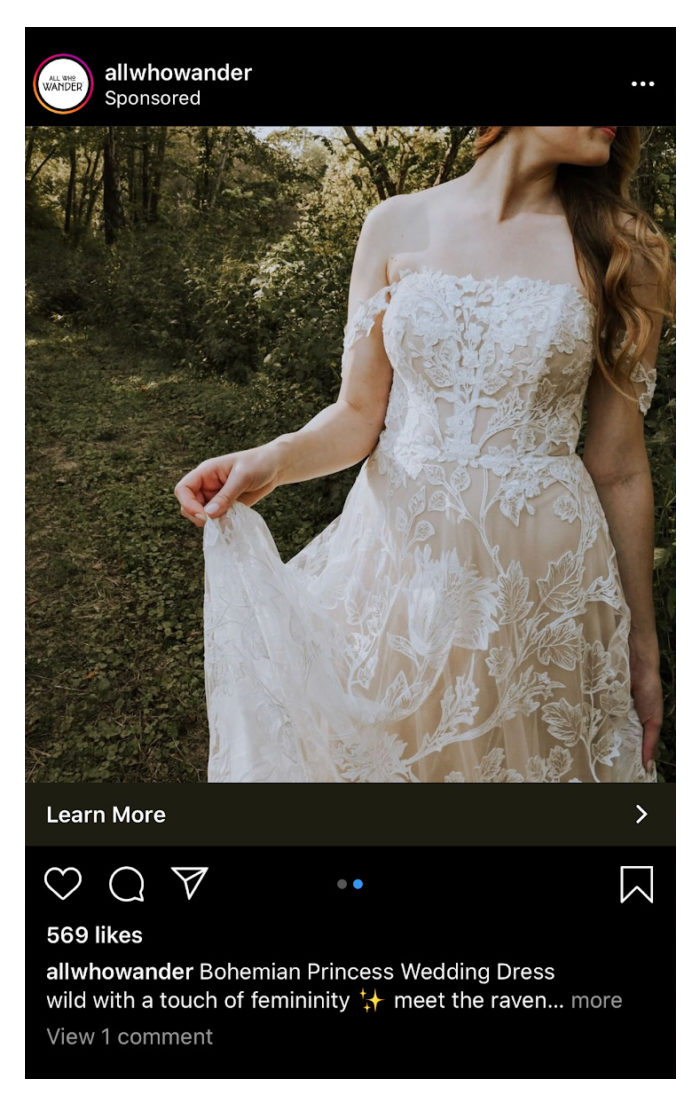This screenshot has width=700, height=1103.
Task: View the 569 likes list
Action: coord(94,935)
